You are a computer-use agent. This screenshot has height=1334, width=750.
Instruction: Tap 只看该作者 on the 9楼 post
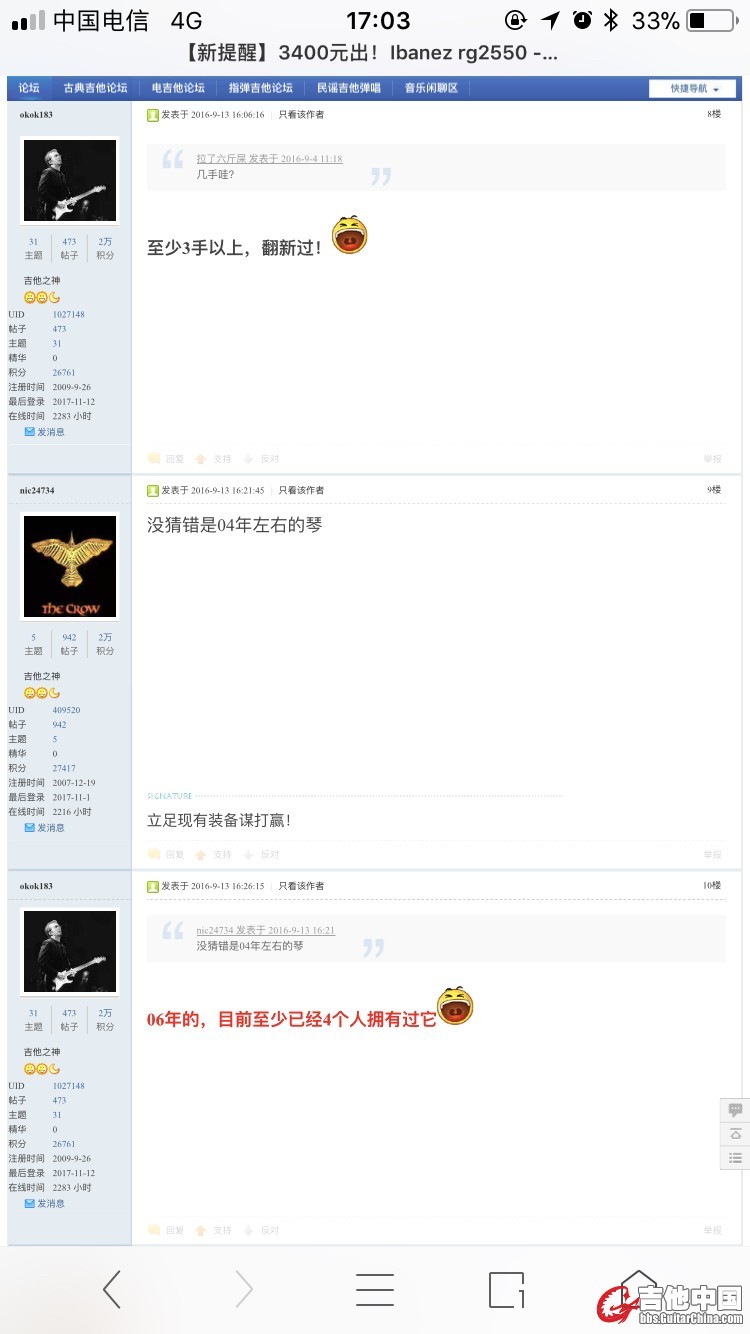(301, 490)
